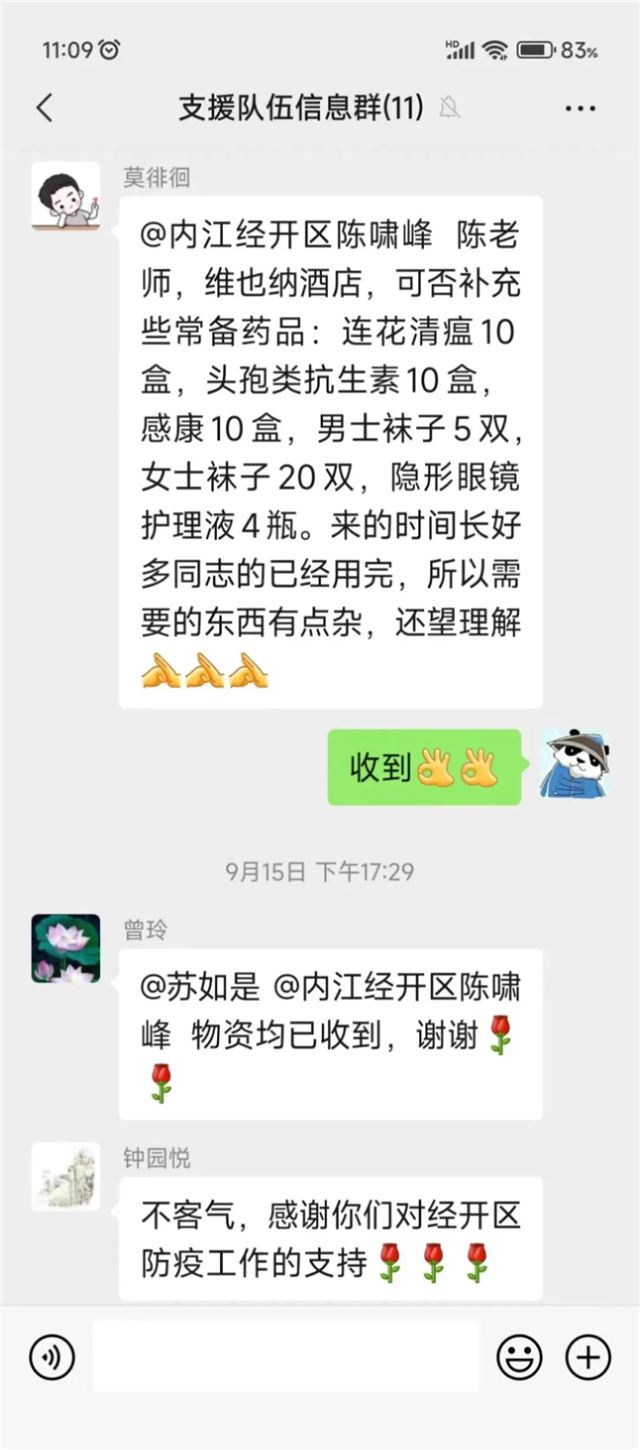Go back from the 支援队伍信息群 chat
The image size is (640, 1450).
click(44, 108)
